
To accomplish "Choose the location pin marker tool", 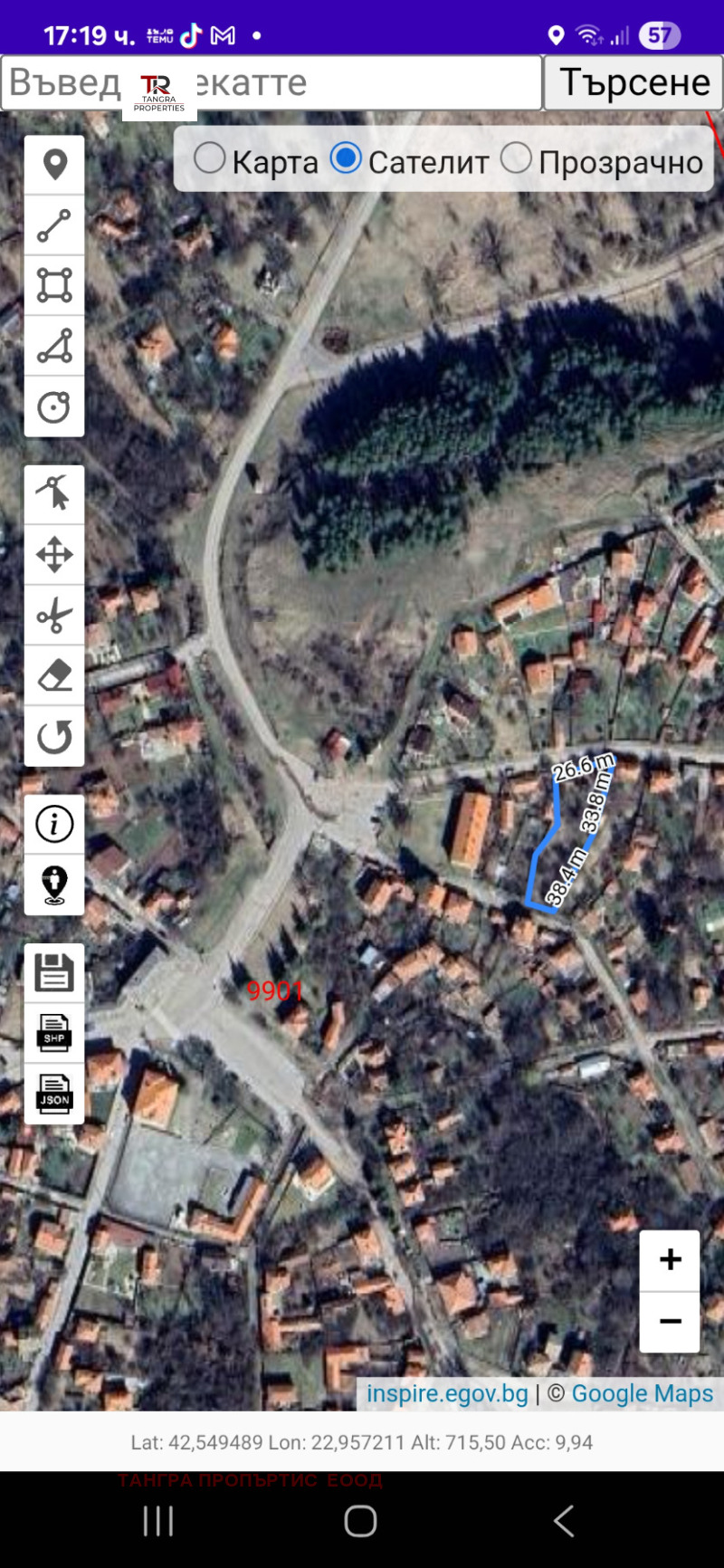I will 54,165.
